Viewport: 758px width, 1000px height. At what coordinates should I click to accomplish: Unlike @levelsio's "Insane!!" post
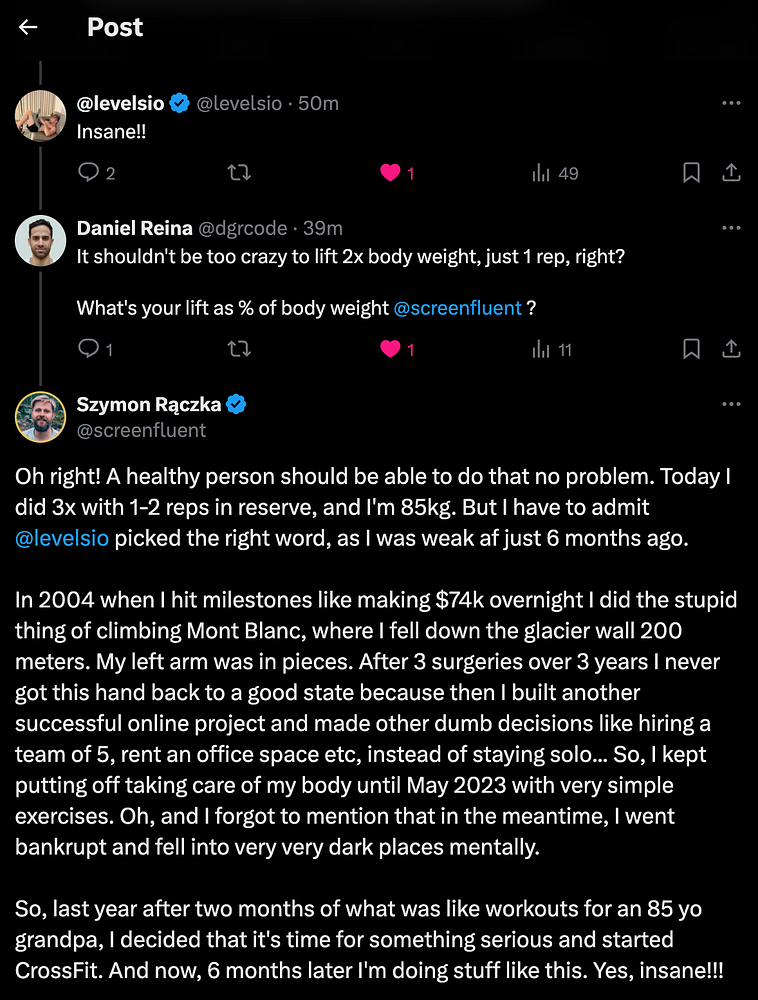pos(390,173)
